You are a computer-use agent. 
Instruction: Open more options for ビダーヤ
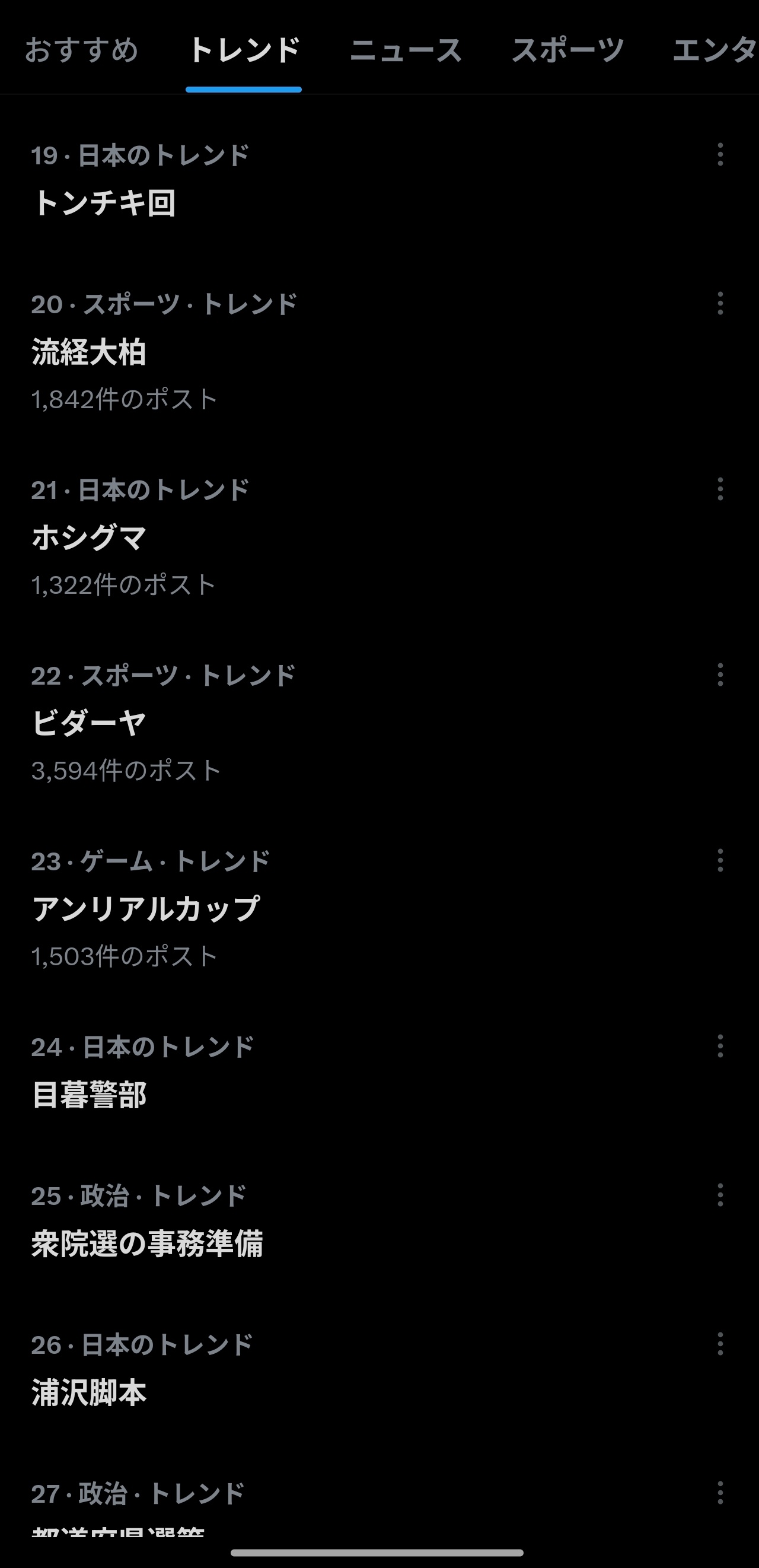[x=720, y=675]
